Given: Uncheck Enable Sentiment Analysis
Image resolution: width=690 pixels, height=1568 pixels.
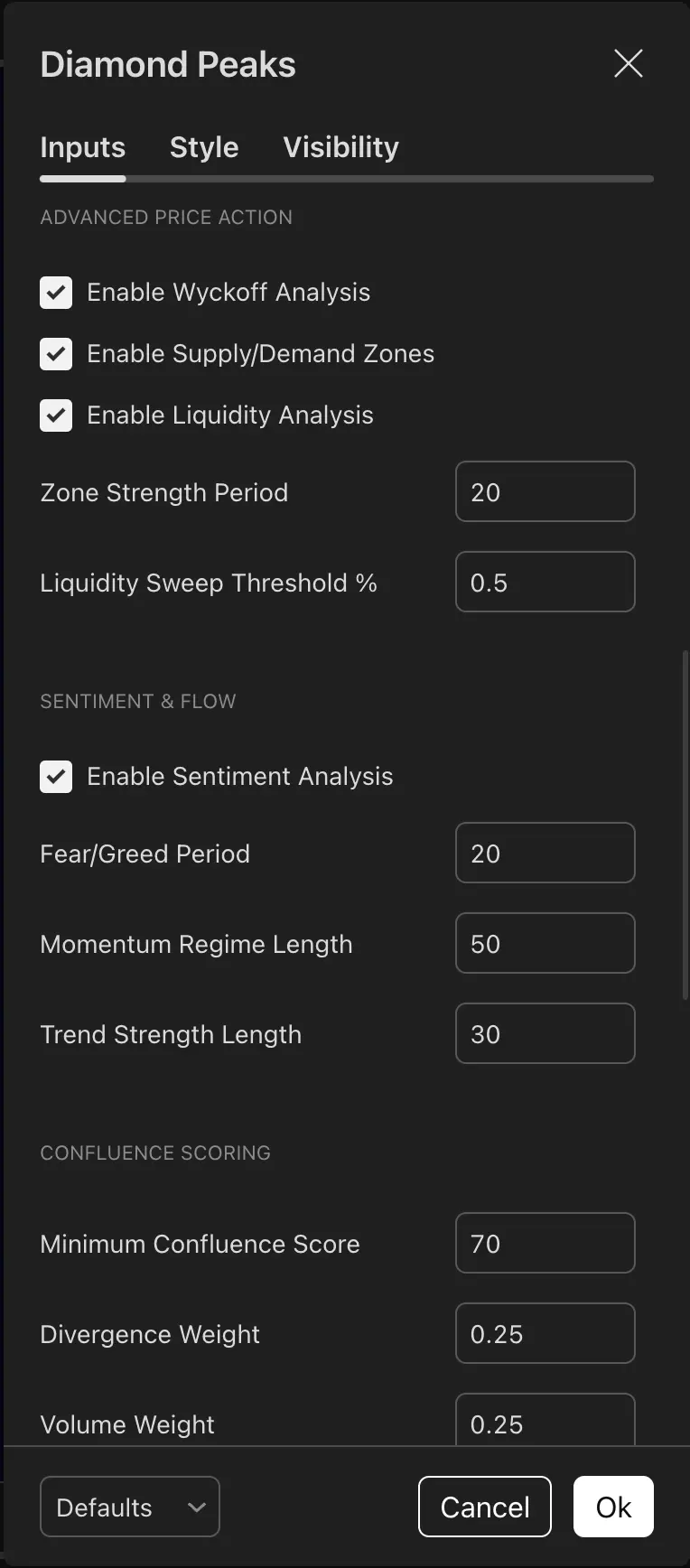Looking at the screenshot, I should coord(56,777).
